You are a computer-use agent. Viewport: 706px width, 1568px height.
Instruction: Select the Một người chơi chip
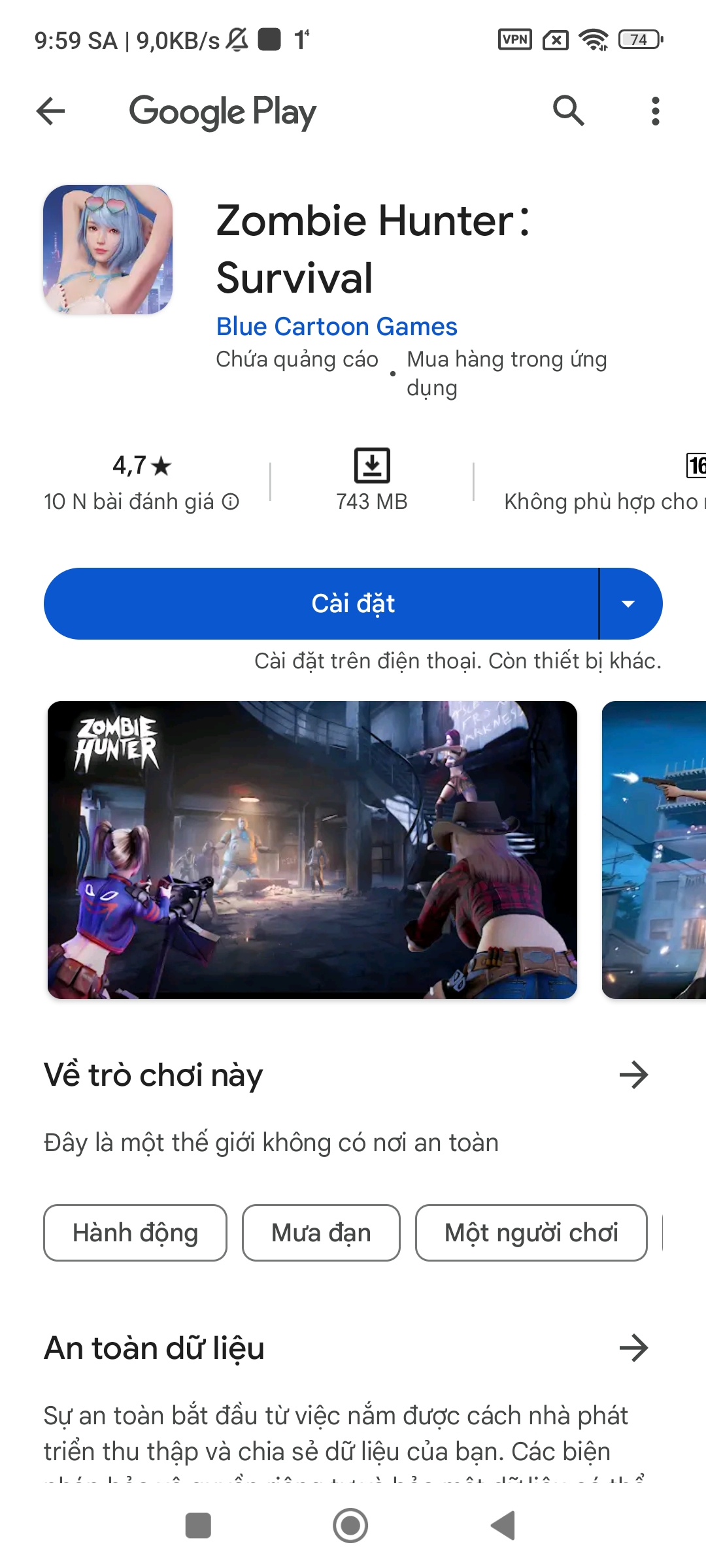point(531,1233)
